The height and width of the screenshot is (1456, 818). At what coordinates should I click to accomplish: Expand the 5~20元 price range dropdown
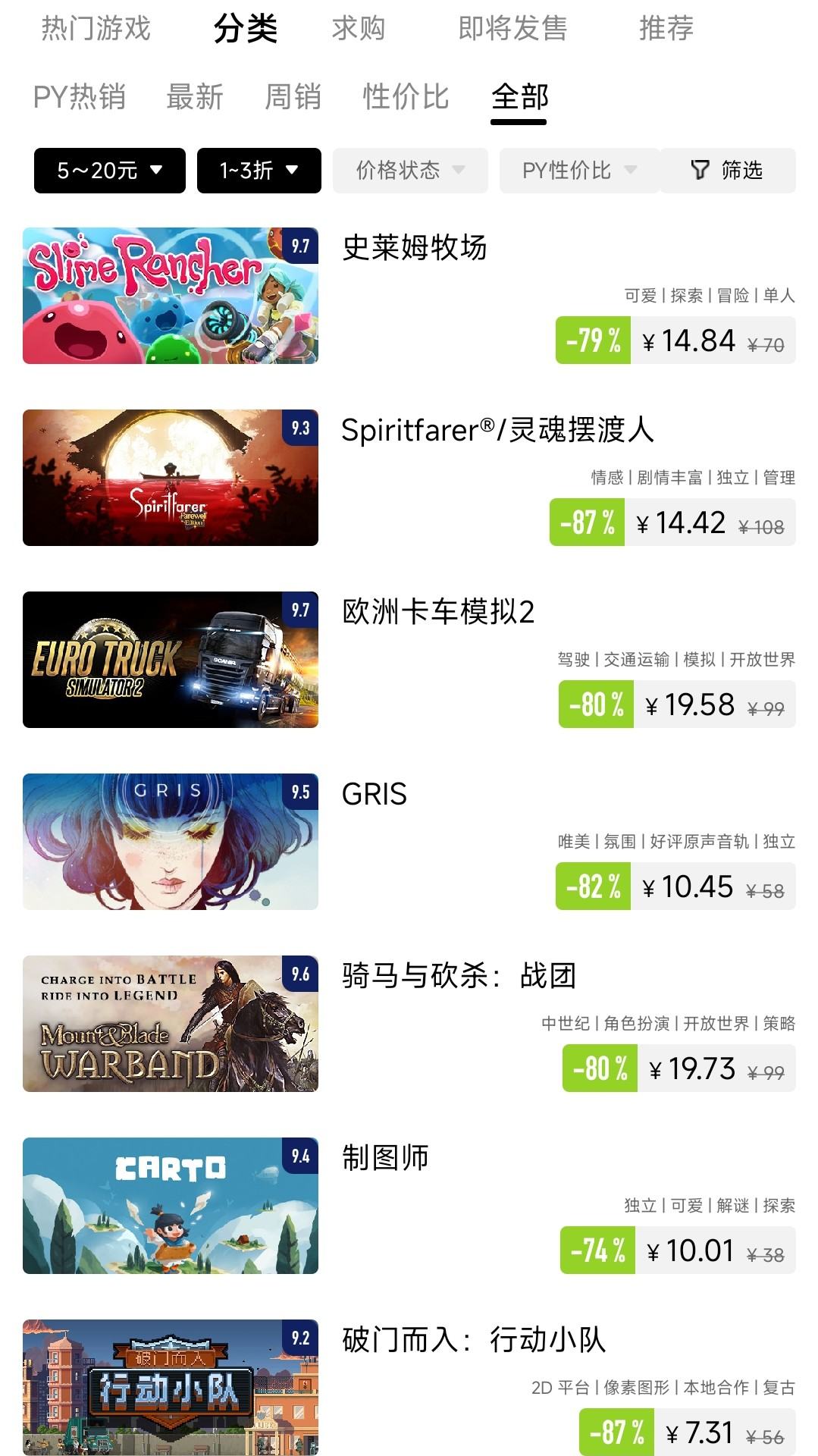(x=110, y=171)
